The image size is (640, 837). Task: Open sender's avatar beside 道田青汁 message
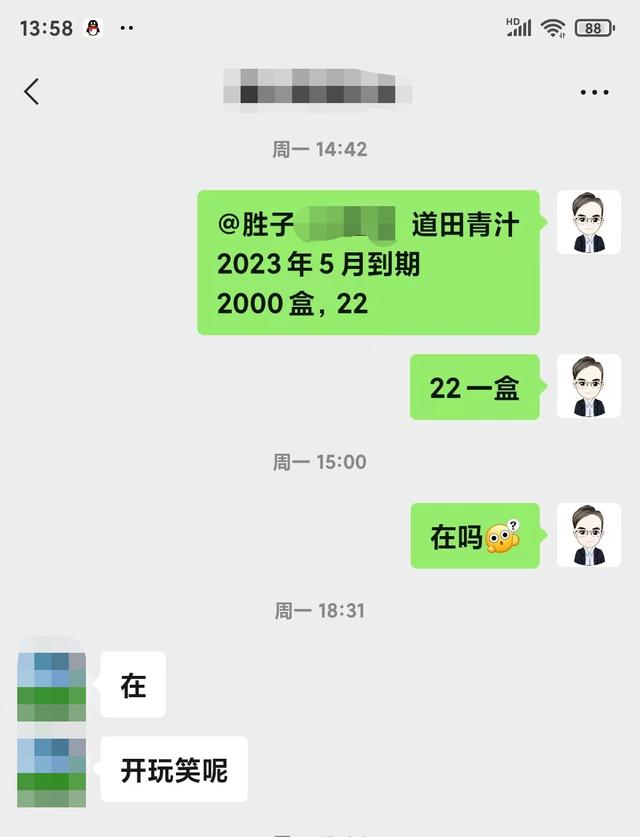tap(588, 222)
